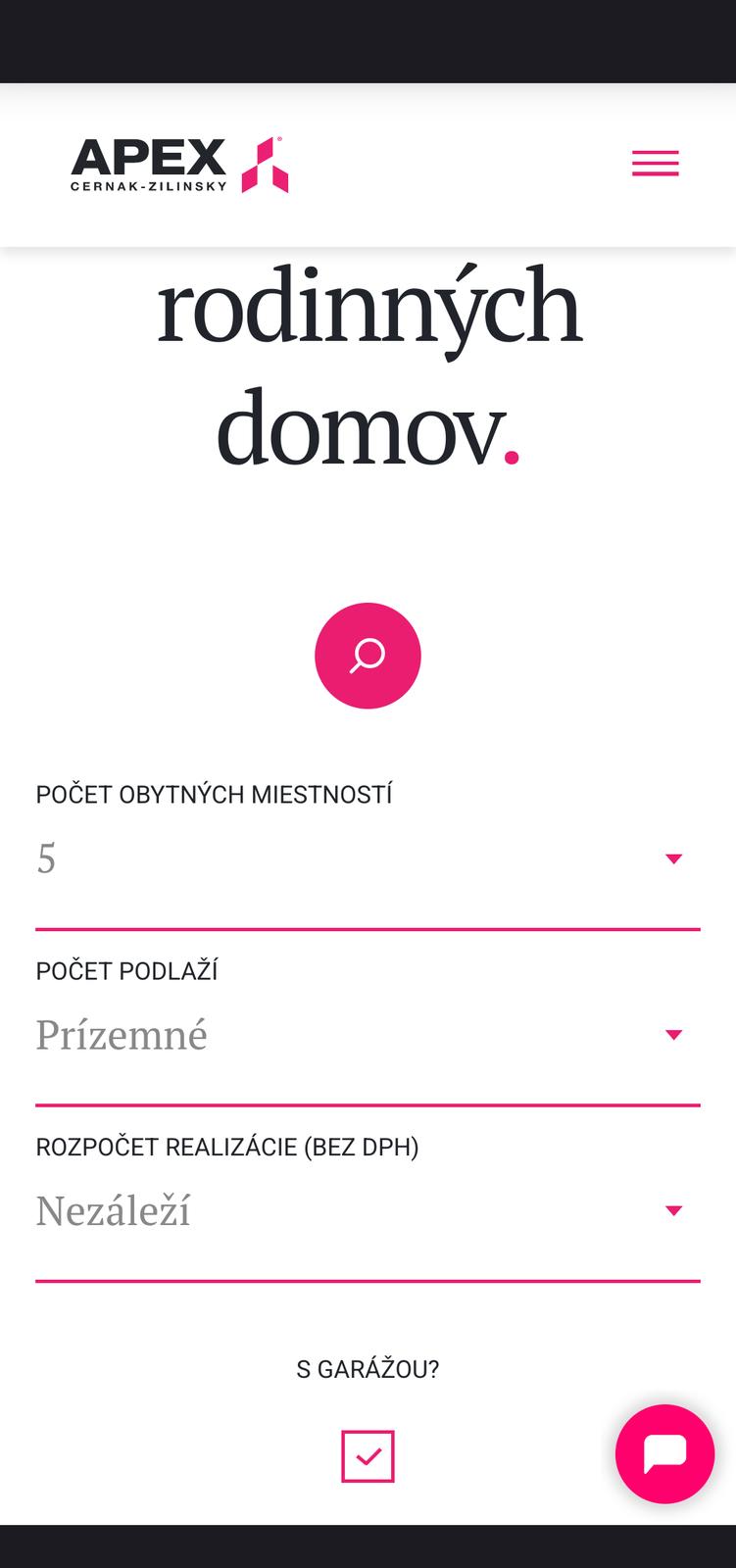
Task: Go to the APEX homepage logo
Action: click(x=179, y=165)
